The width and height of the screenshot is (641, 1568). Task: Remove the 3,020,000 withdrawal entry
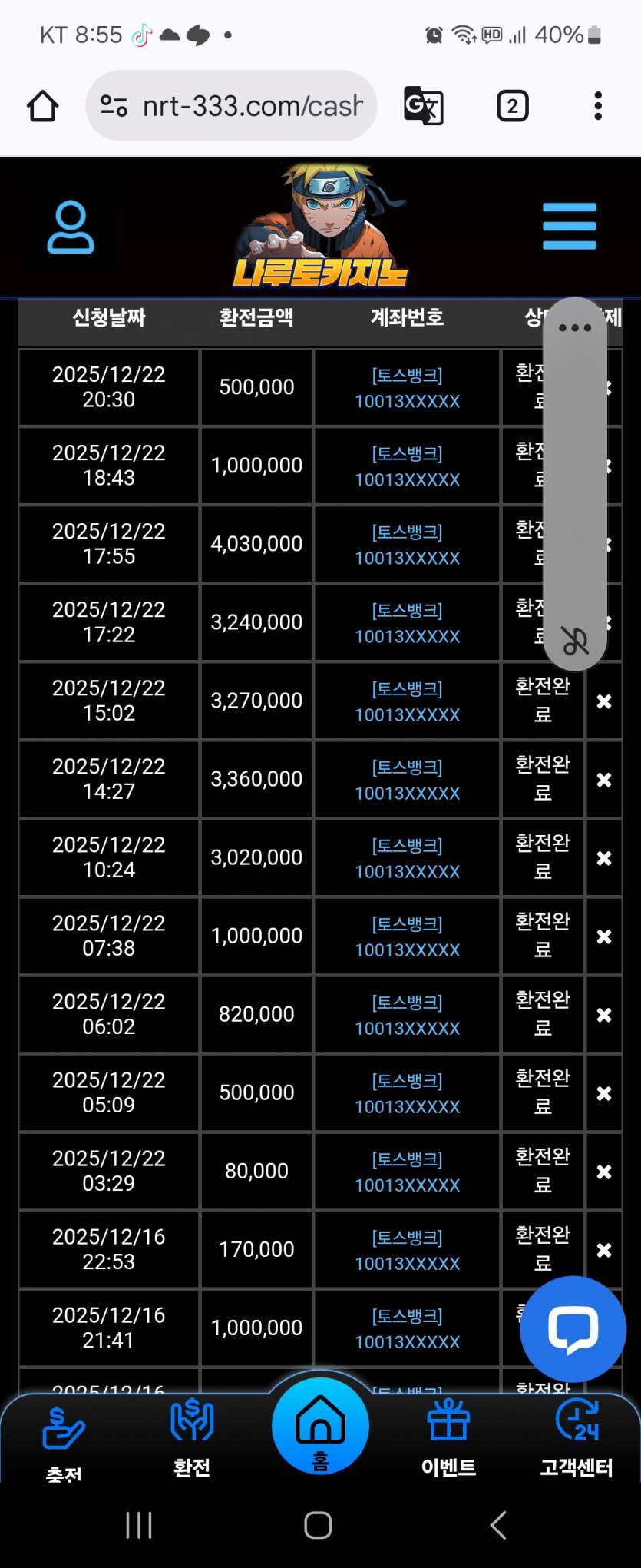coord(604,858)
